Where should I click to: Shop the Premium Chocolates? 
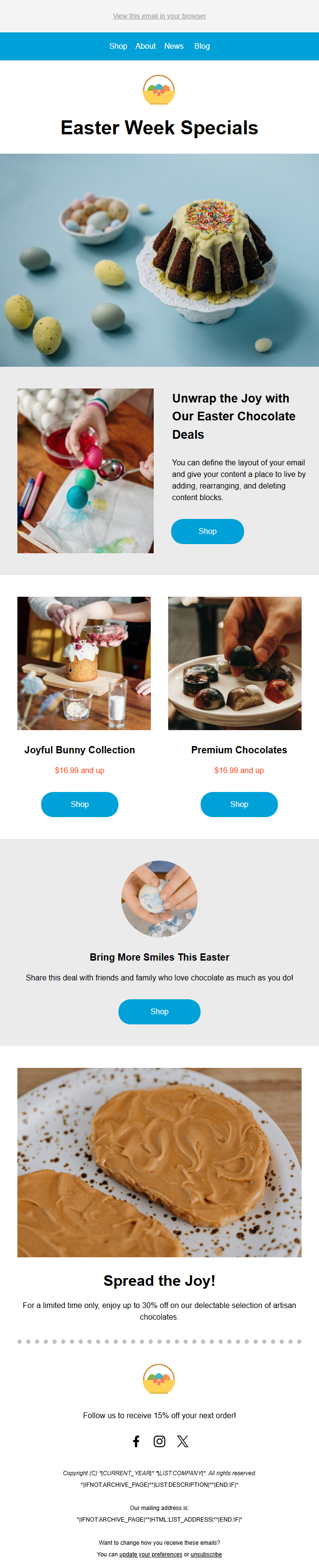point(239,804)
